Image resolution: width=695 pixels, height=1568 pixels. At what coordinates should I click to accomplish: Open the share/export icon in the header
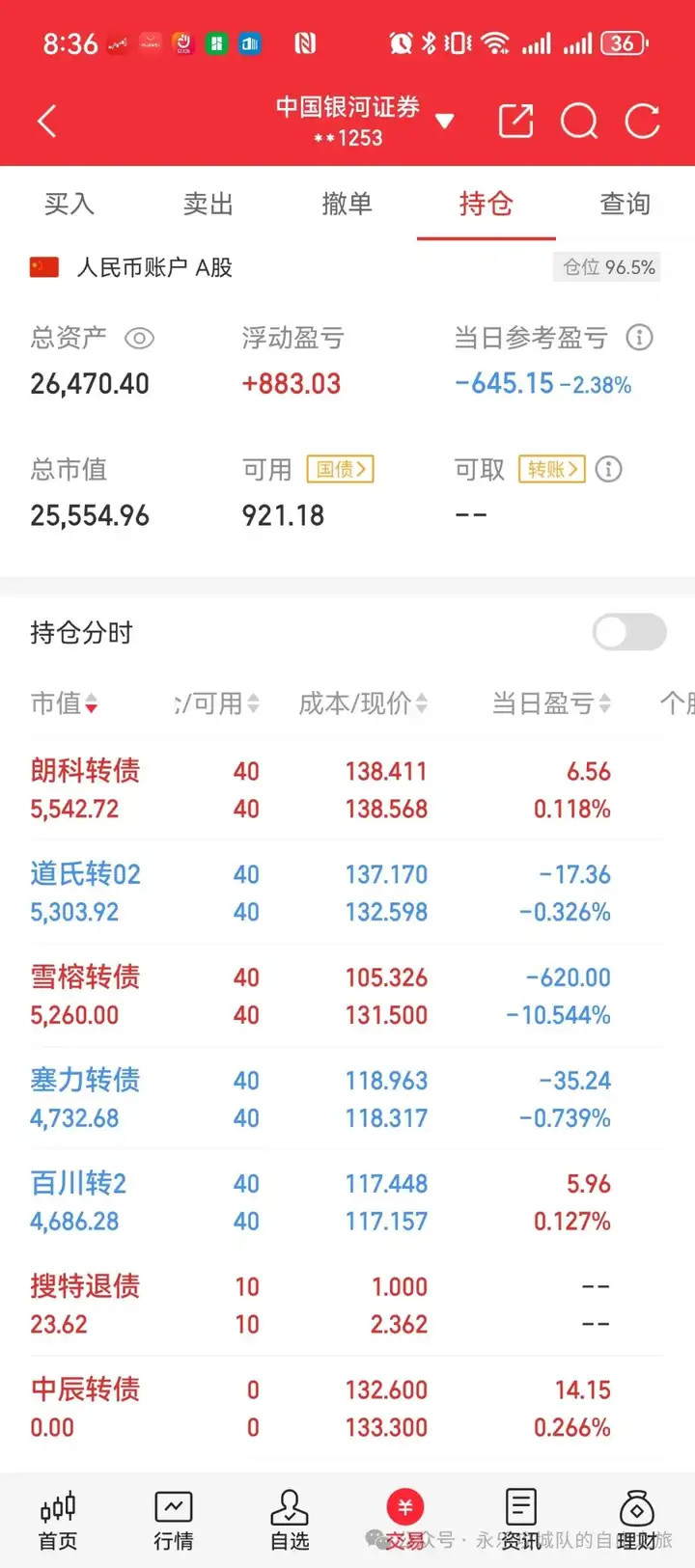point(515,121)
